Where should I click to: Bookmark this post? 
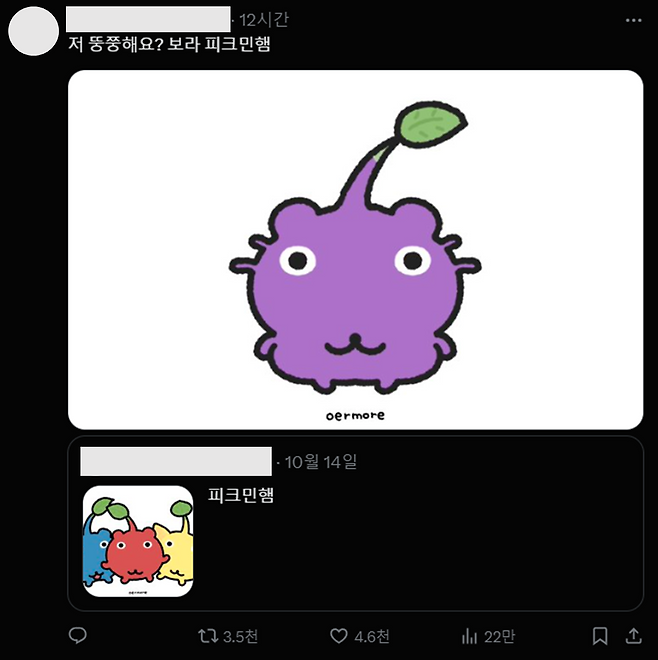pos(600,636)
